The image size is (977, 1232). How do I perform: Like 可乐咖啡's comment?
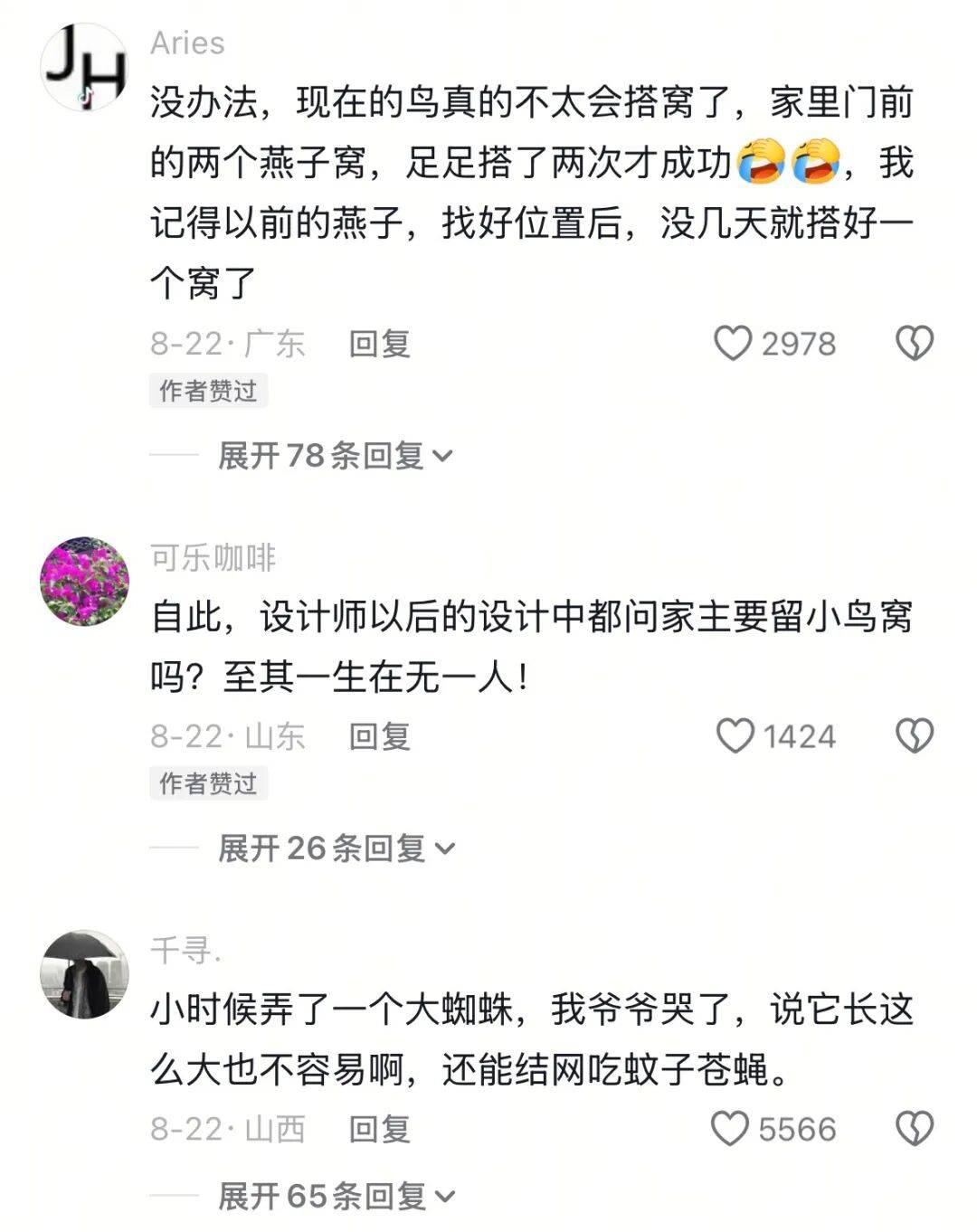[735, 736]
